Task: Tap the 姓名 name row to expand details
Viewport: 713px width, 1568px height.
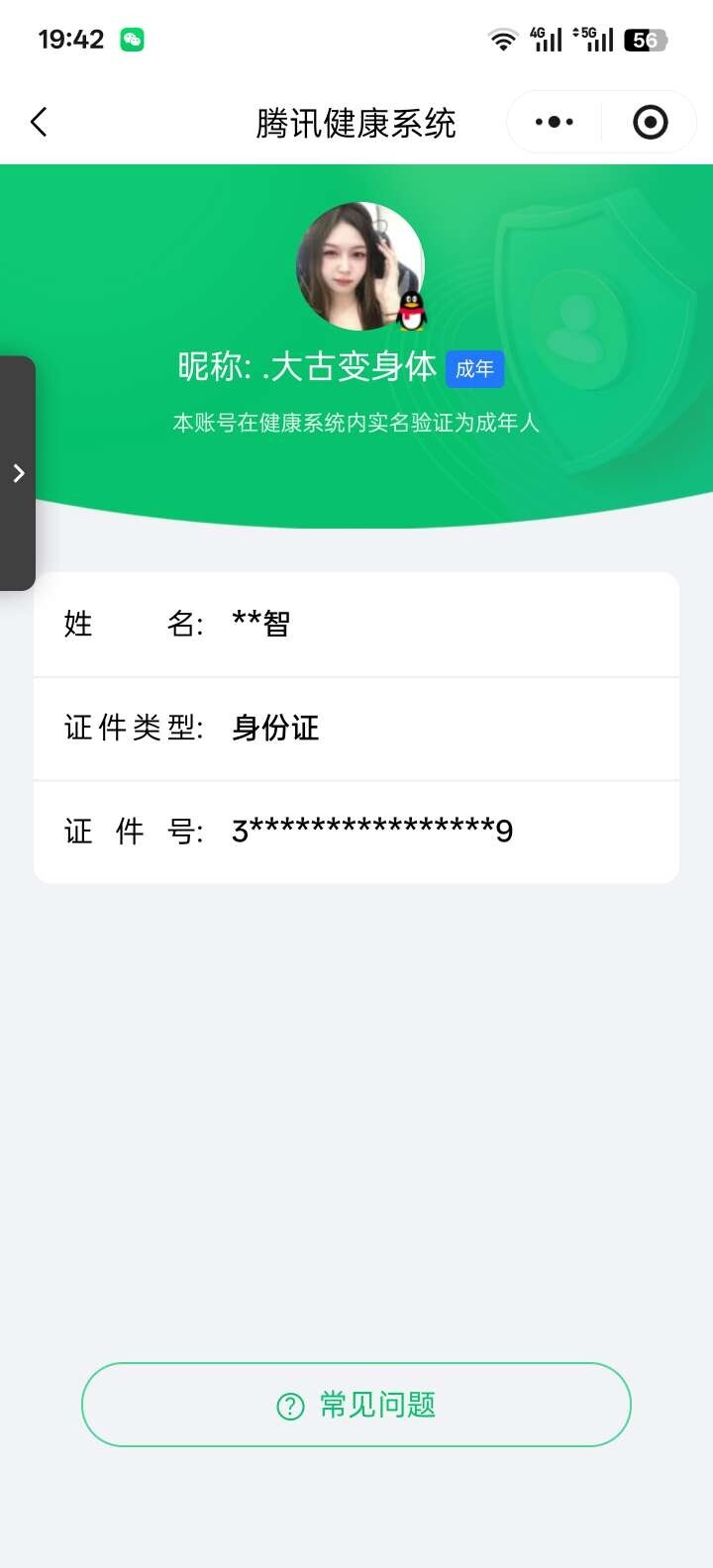Action: [356, 625]
